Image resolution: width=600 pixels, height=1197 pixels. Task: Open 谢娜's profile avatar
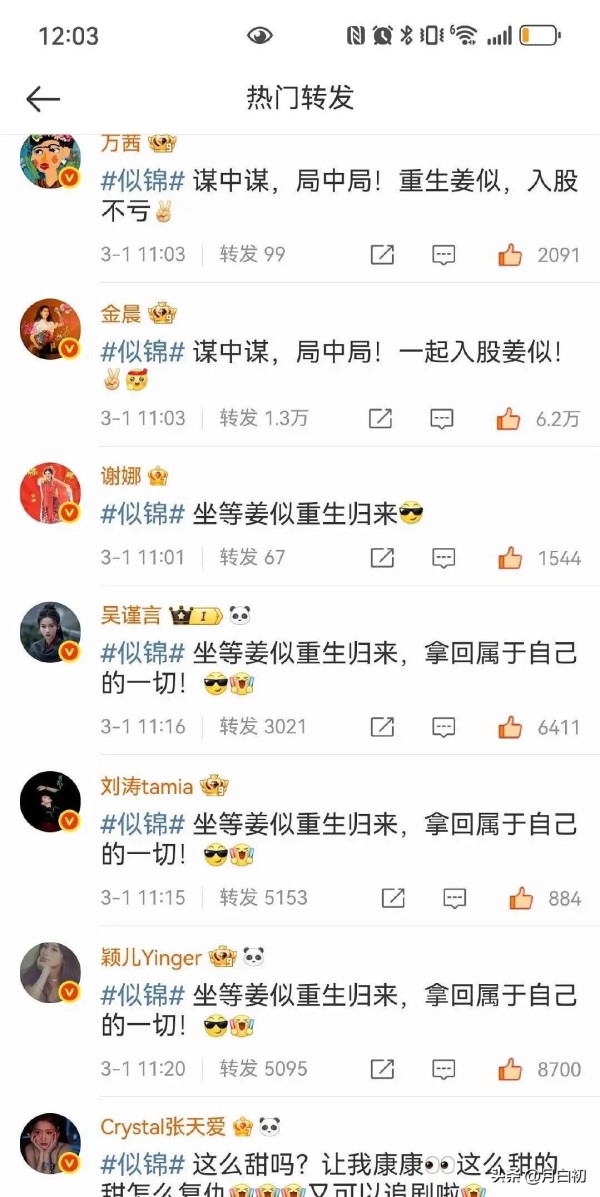point(50,492)
